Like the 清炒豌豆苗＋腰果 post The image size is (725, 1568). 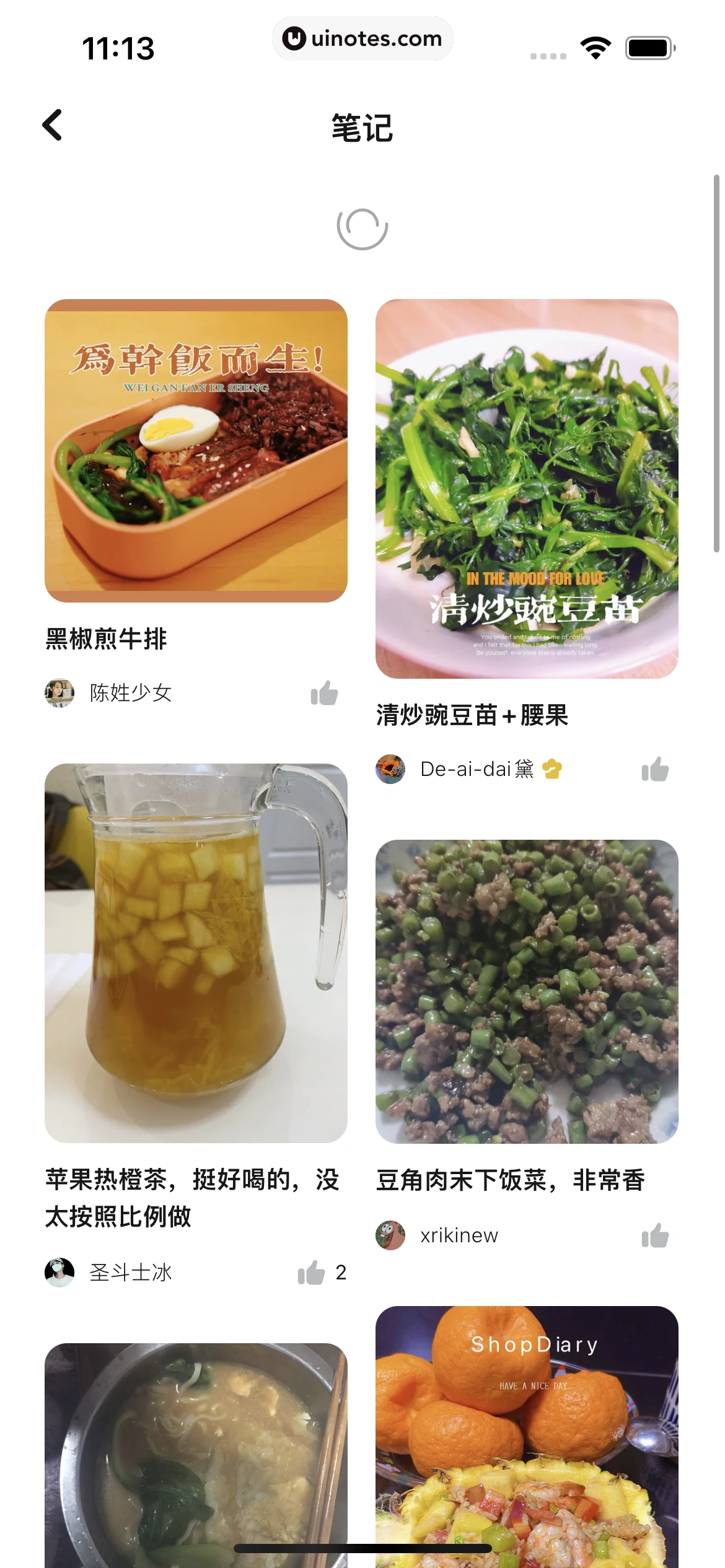pos(656,769)
